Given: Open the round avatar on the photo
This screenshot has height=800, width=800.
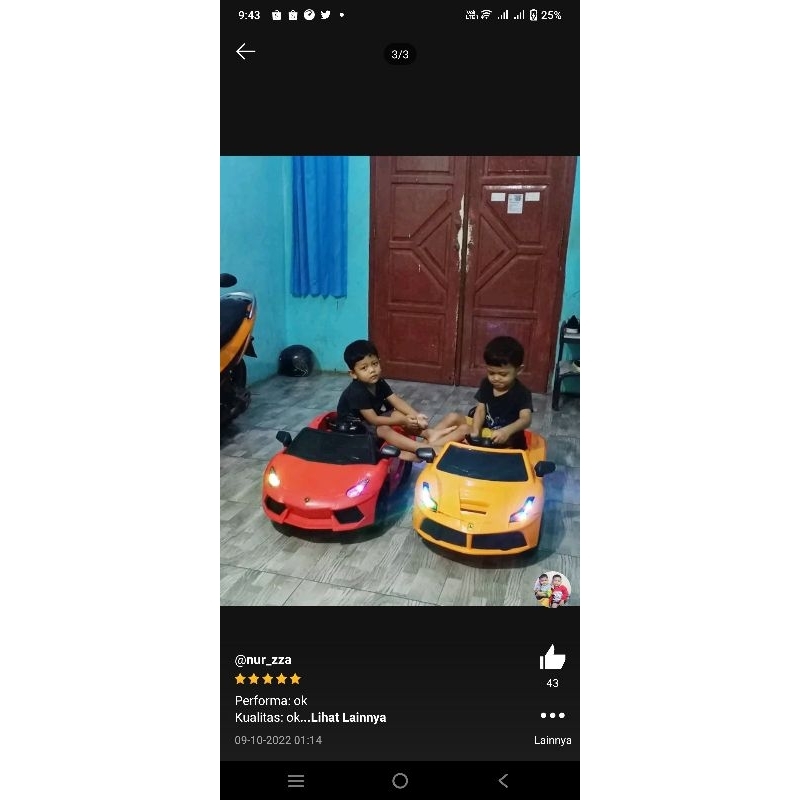Looking at the screenshot, I should coord(552,590).
